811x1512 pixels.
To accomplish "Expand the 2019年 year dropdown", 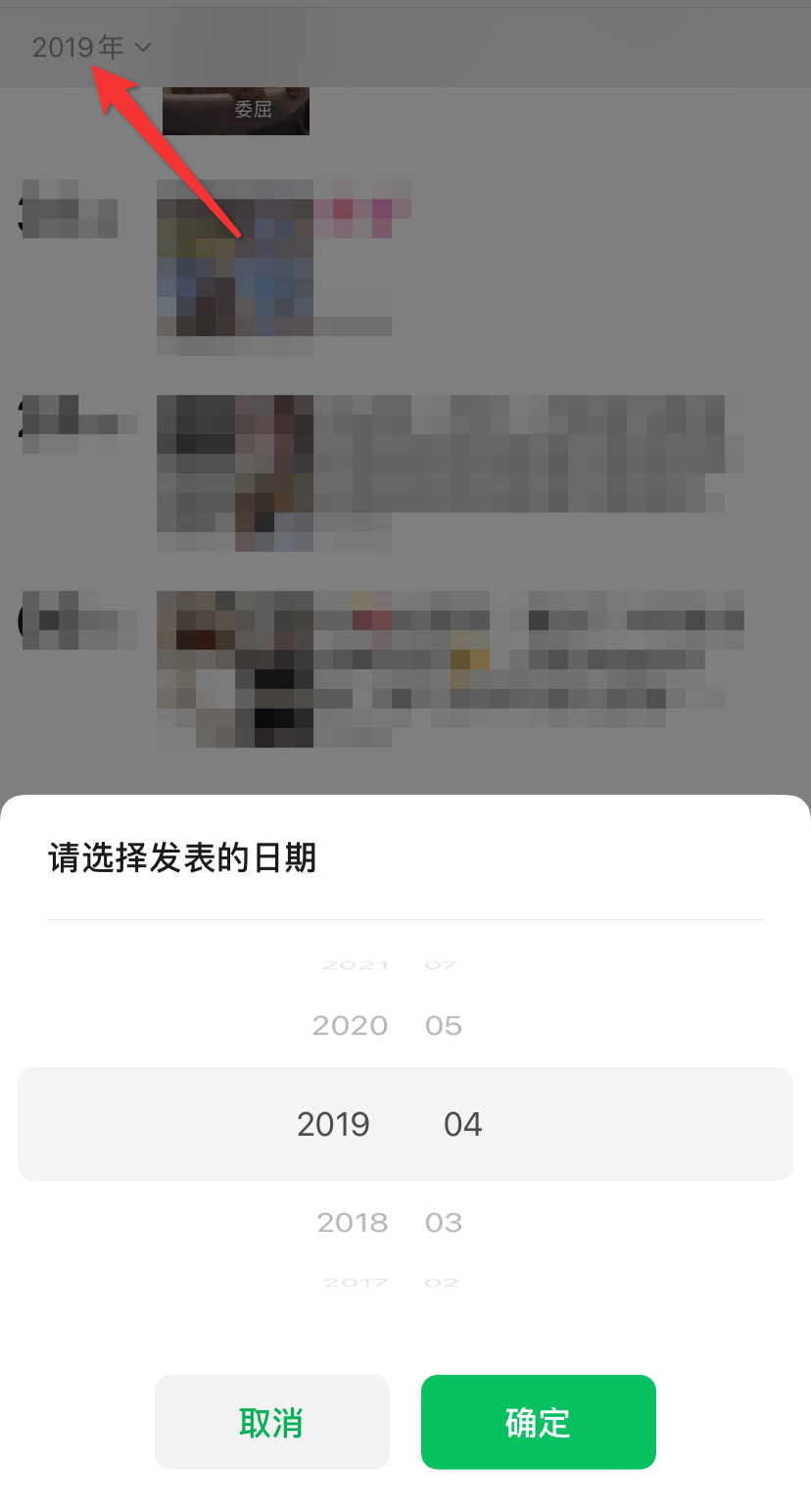I will (92, 47).
